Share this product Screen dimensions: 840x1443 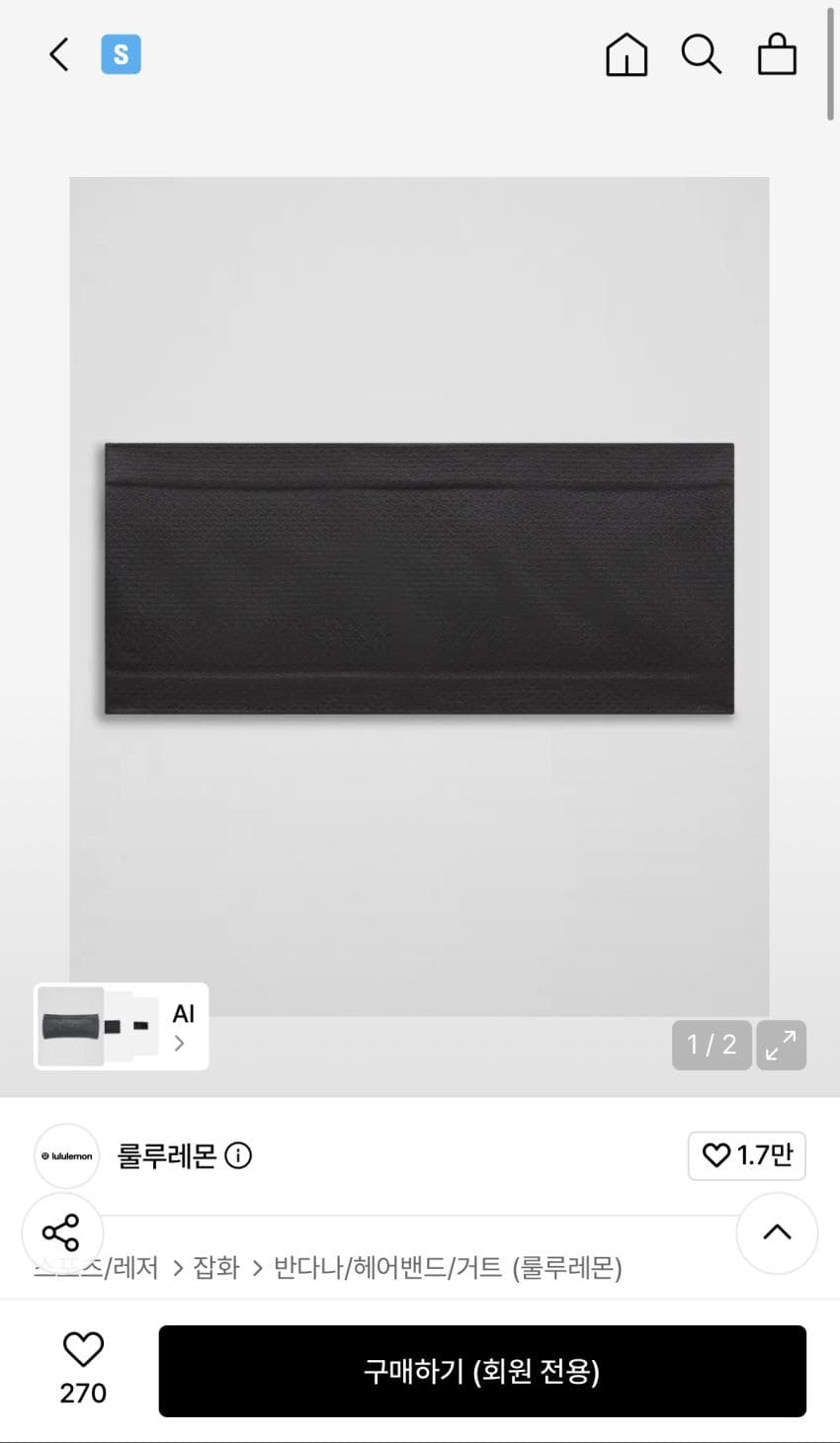point(61,1232)
